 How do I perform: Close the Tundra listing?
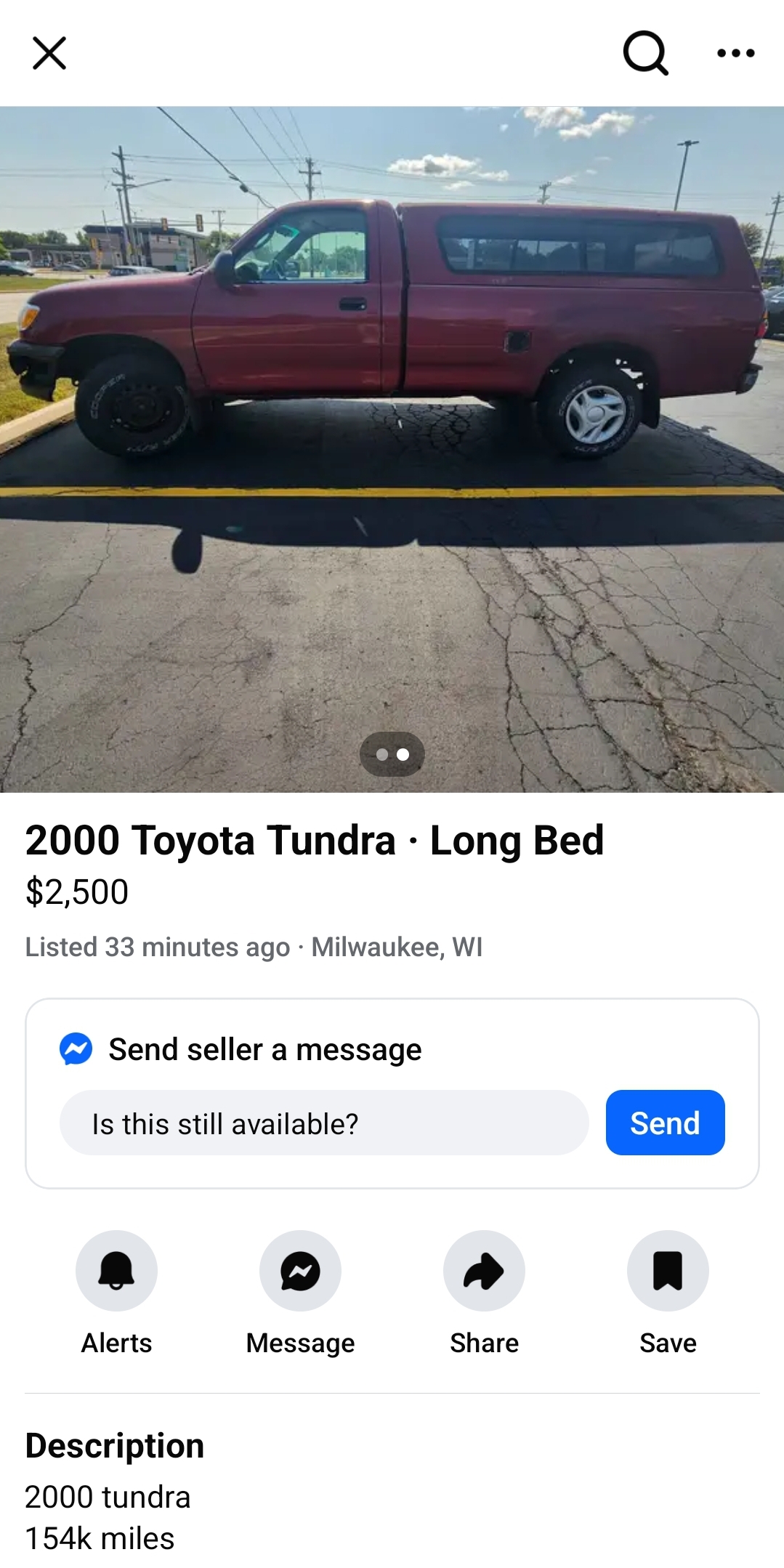(49, 53)
